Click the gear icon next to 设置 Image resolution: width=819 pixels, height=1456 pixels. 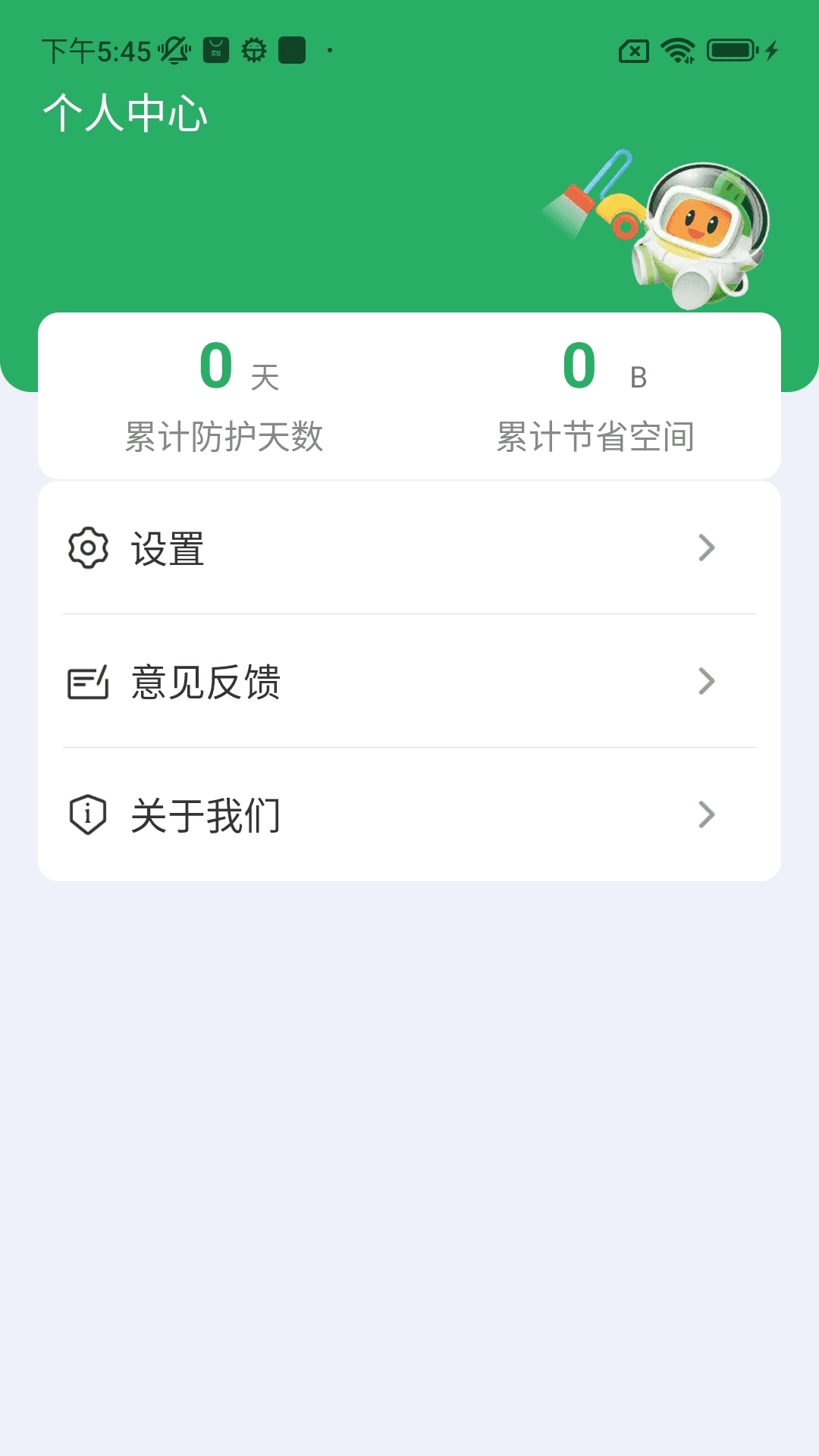pyautogui.click(x=88, y=548)
